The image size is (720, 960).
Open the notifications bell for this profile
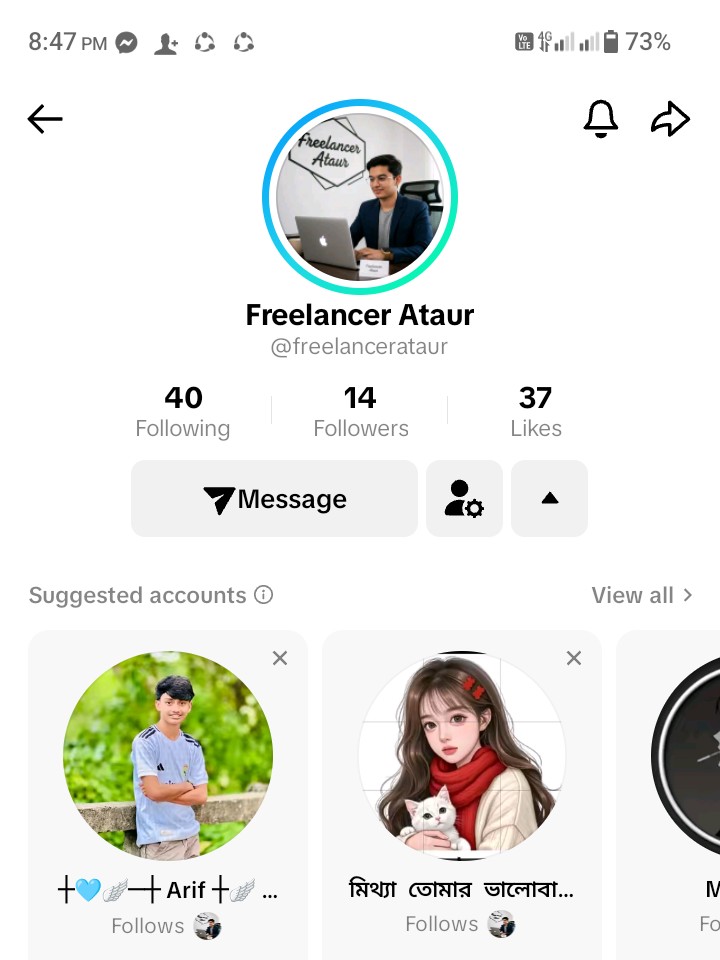(x=600, y=120)
